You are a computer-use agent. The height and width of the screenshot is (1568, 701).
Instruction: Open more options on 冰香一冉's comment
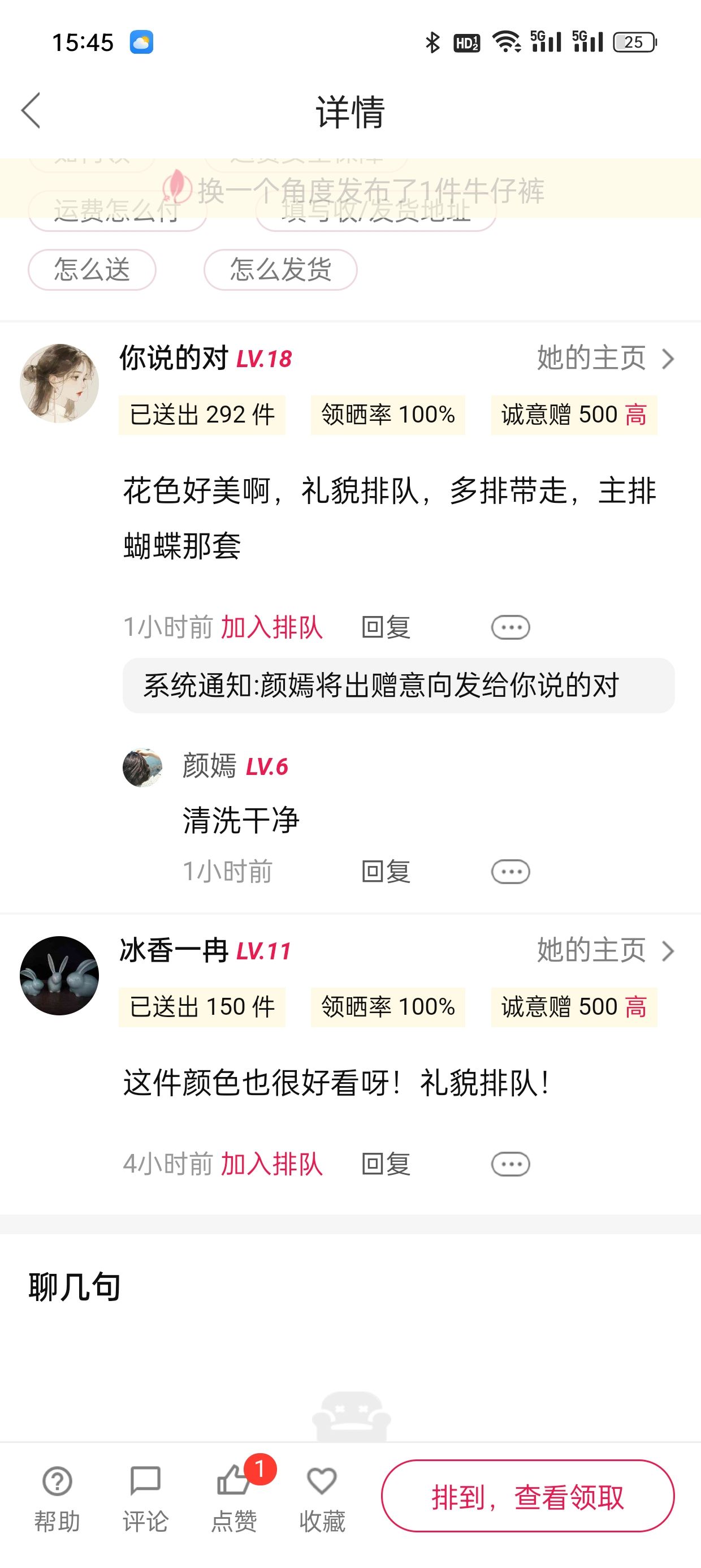click(510, 1165)
